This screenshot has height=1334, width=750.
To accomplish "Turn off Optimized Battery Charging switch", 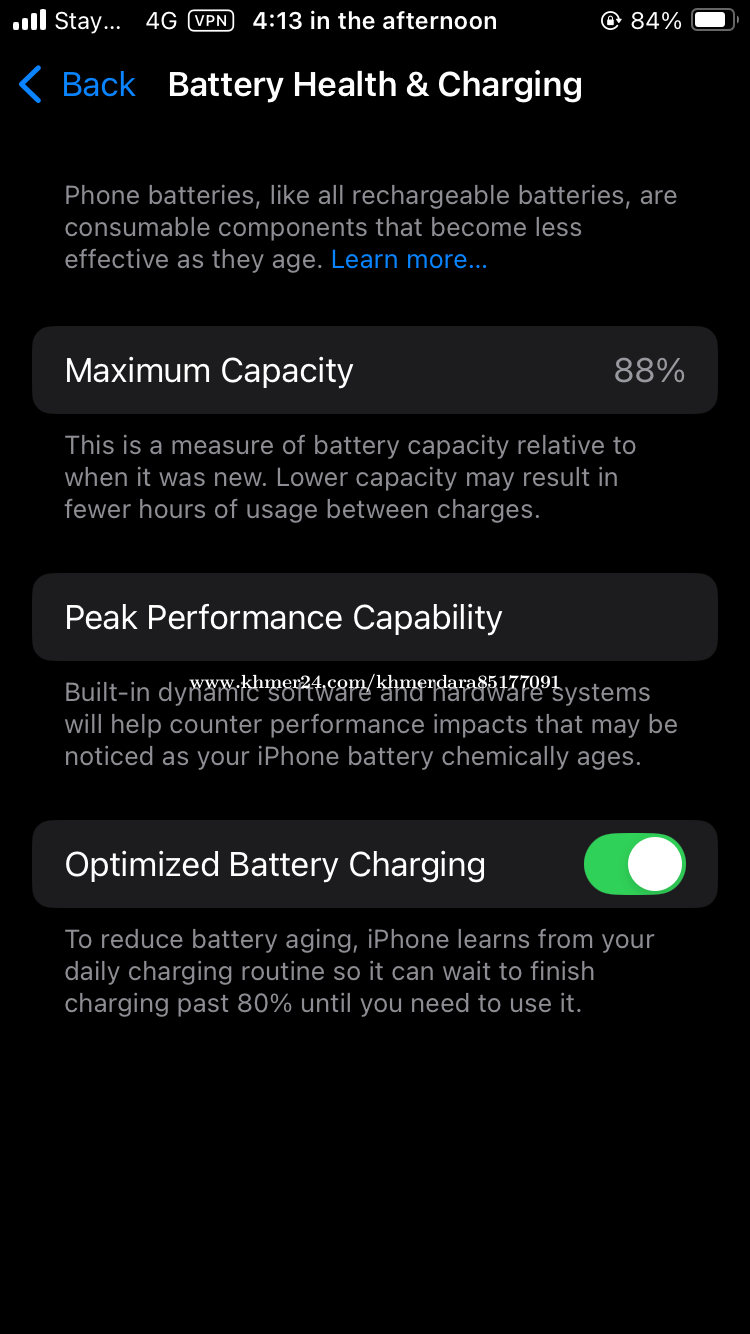I will pos(634,864).
